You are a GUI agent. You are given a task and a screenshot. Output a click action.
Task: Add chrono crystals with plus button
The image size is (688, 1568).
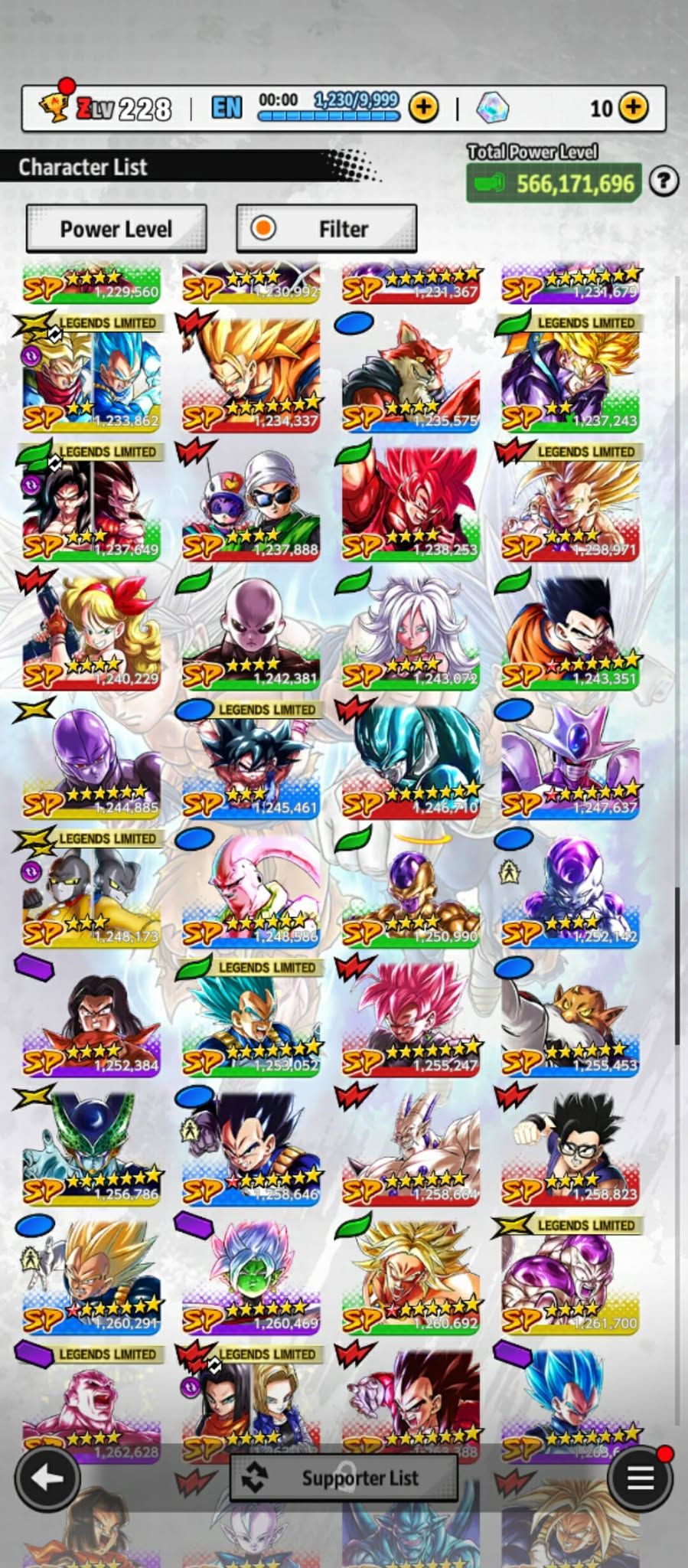[x=633, y=108]
